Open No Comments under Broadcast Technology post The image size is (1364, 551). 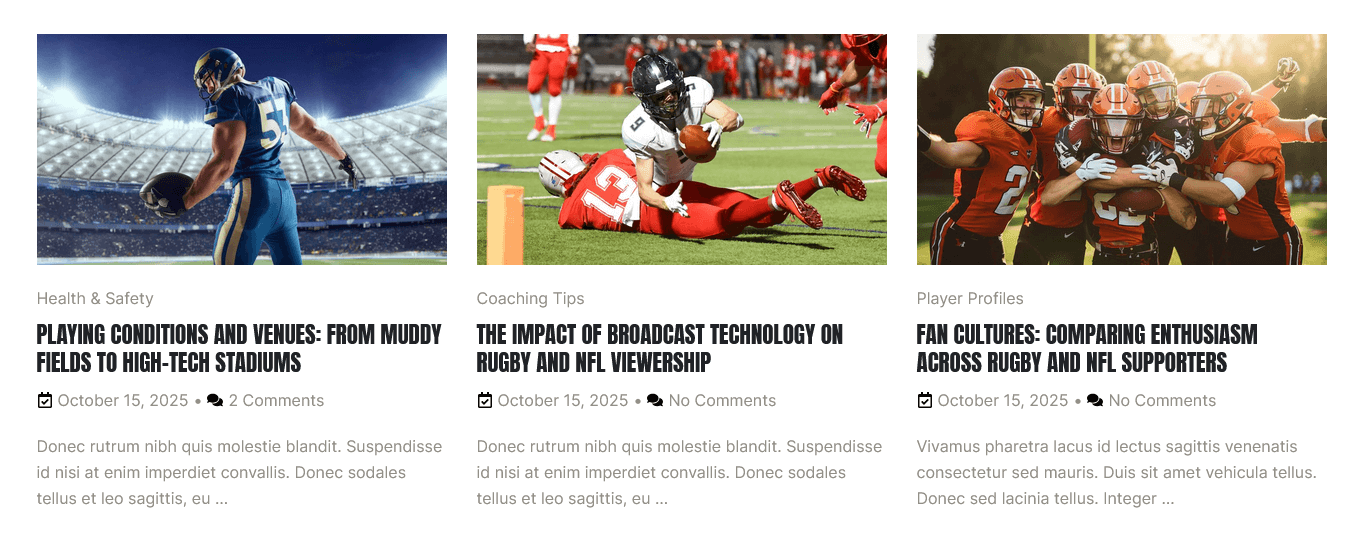[722, 400]
